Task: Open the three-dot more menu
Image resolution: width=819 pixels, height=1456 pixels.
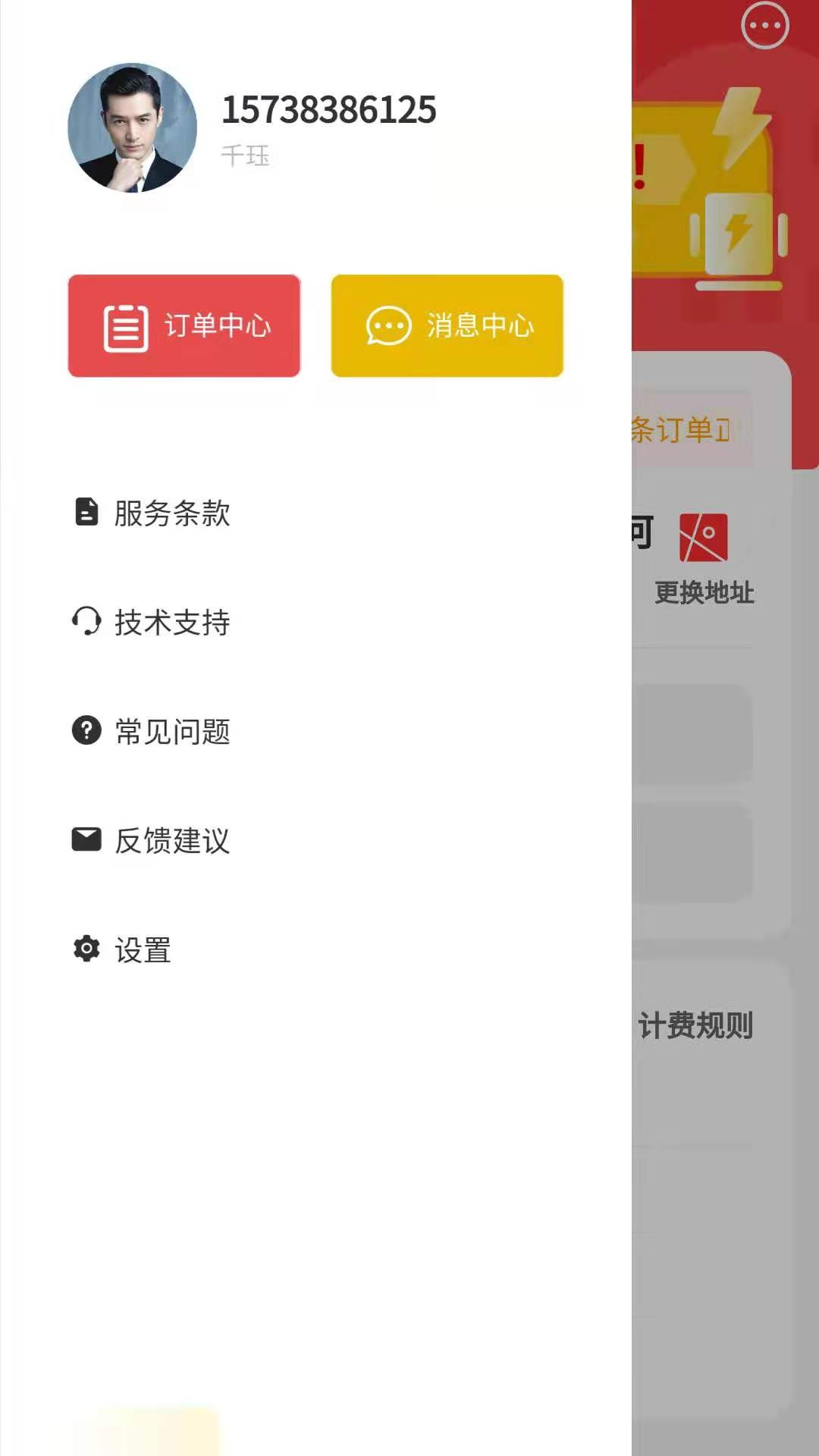Action: 765,26
